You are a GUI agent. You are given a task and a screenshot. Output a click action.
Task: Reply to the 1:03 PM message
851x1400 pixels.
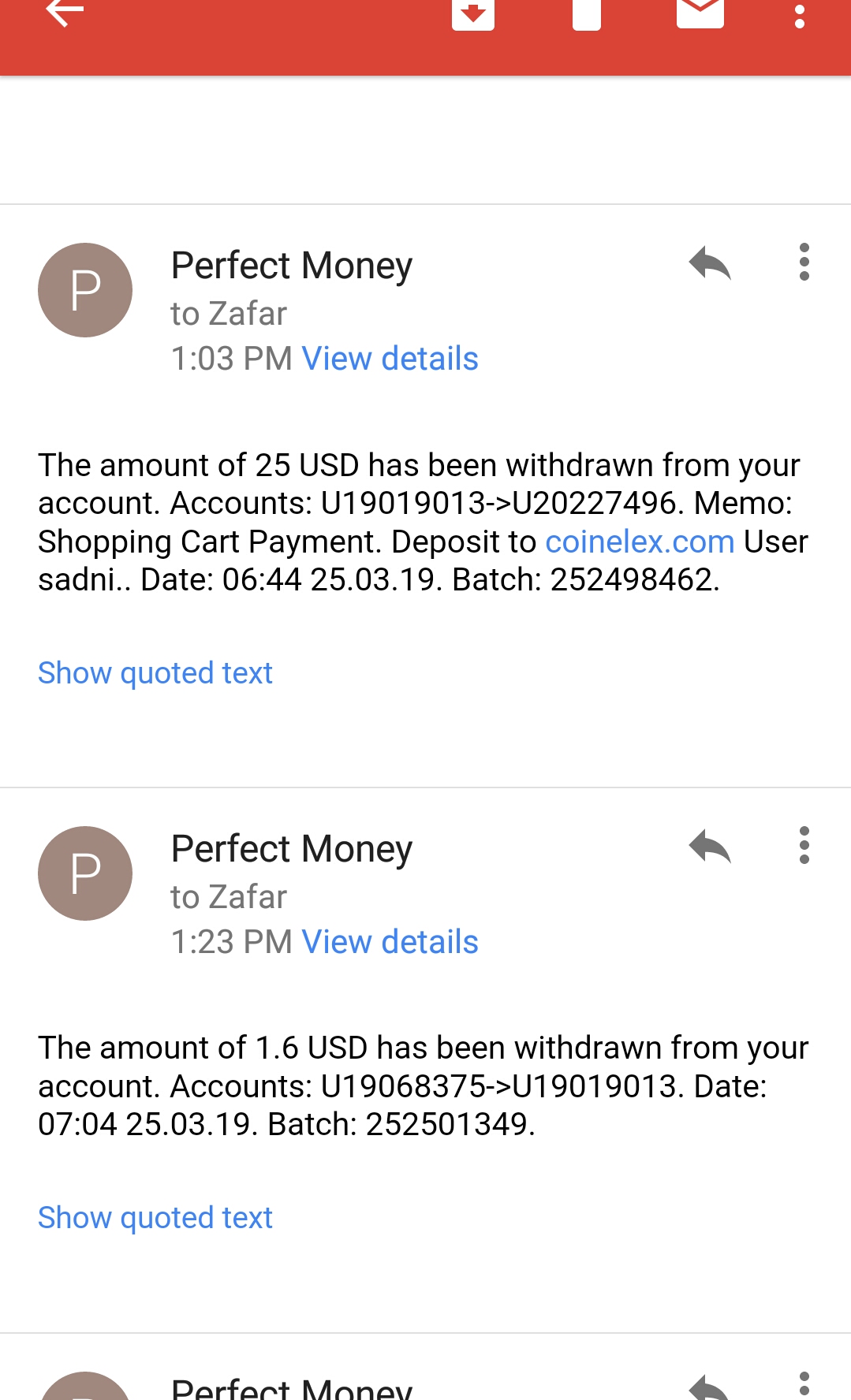click(710, 263)
